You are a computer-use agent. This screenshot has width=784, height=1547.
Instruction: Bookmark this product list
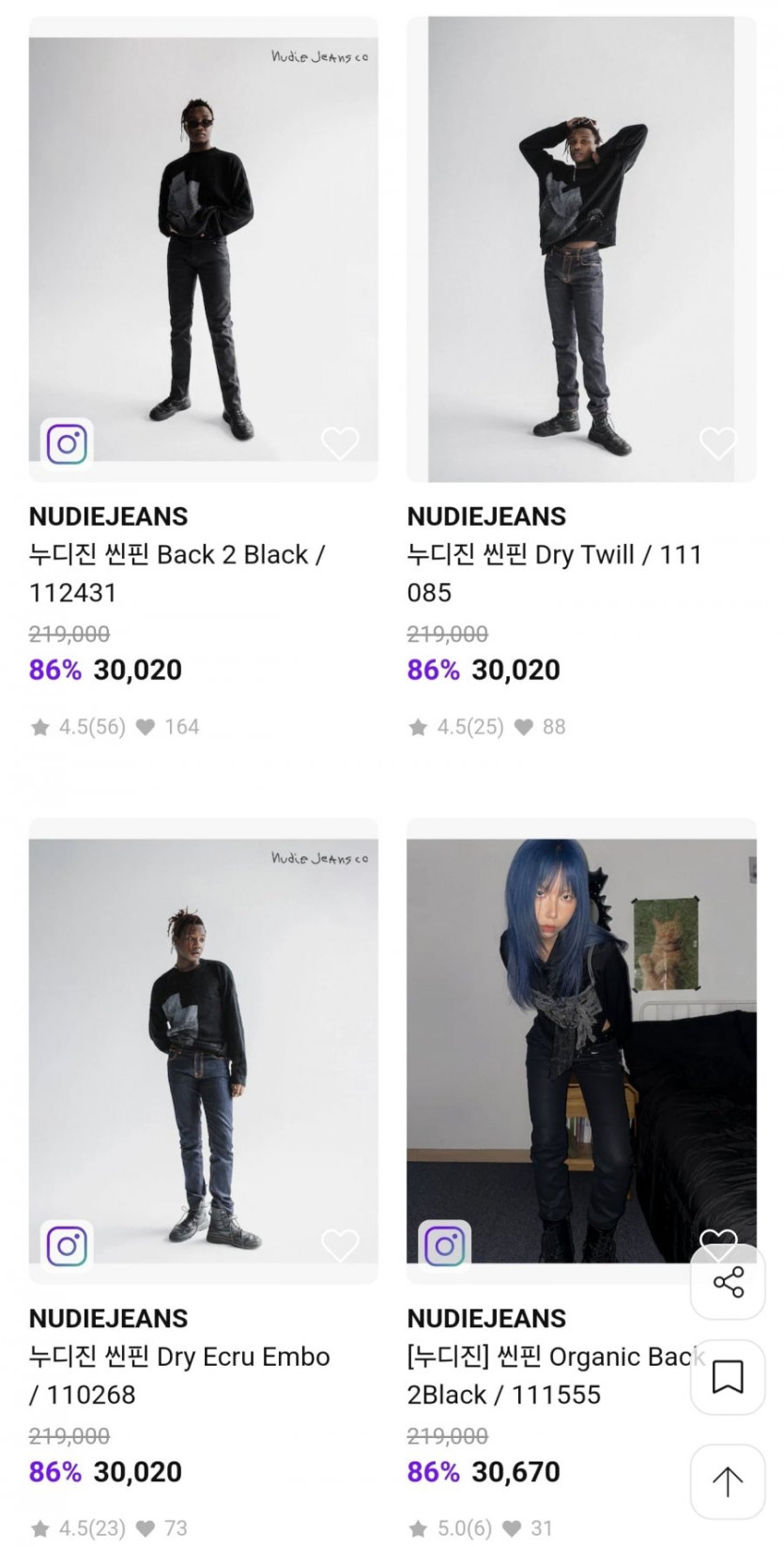[x=728, y=1377]
